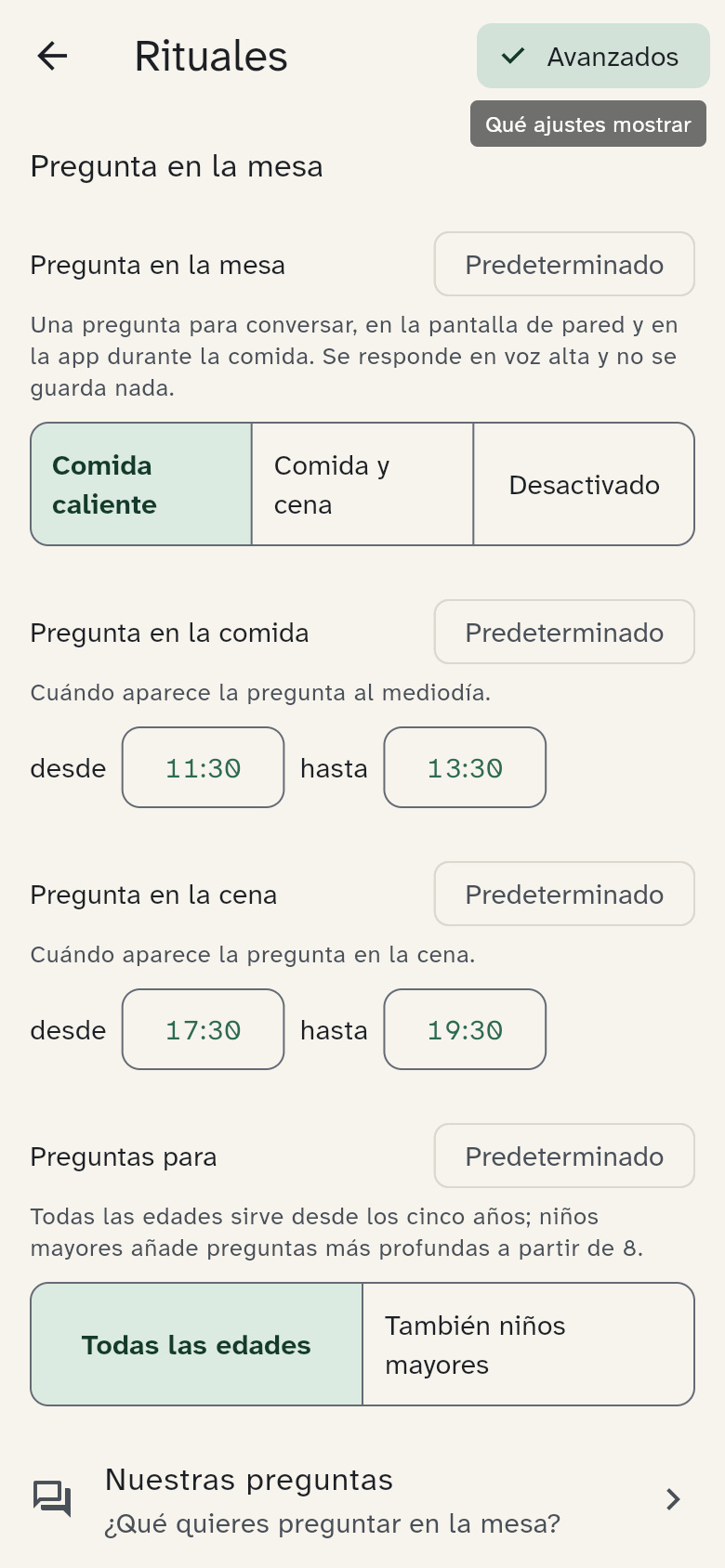Edit dinner end time 19:30
Viewport: 725px width, 1568px height.
(x=465, y=1030)
